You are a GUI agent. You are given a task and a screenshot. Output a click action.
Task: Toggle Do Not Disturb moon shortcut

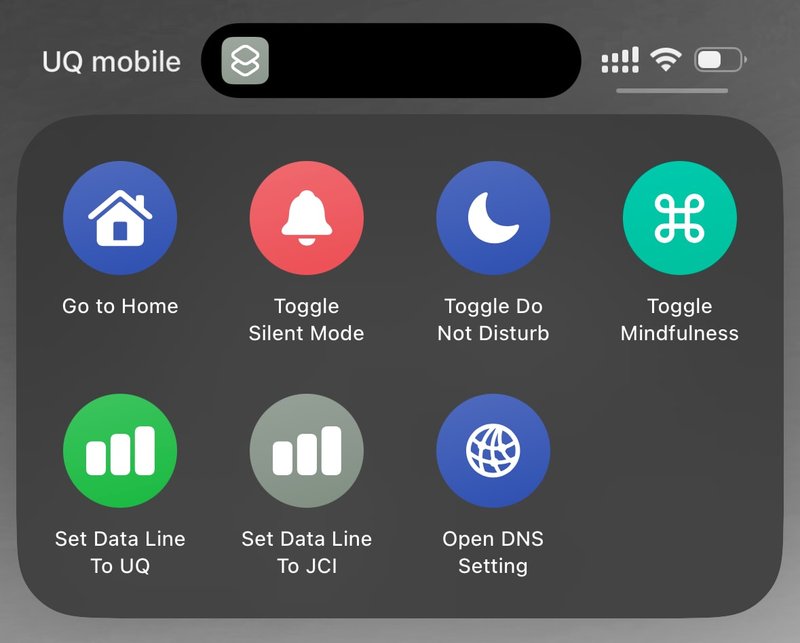493,218
